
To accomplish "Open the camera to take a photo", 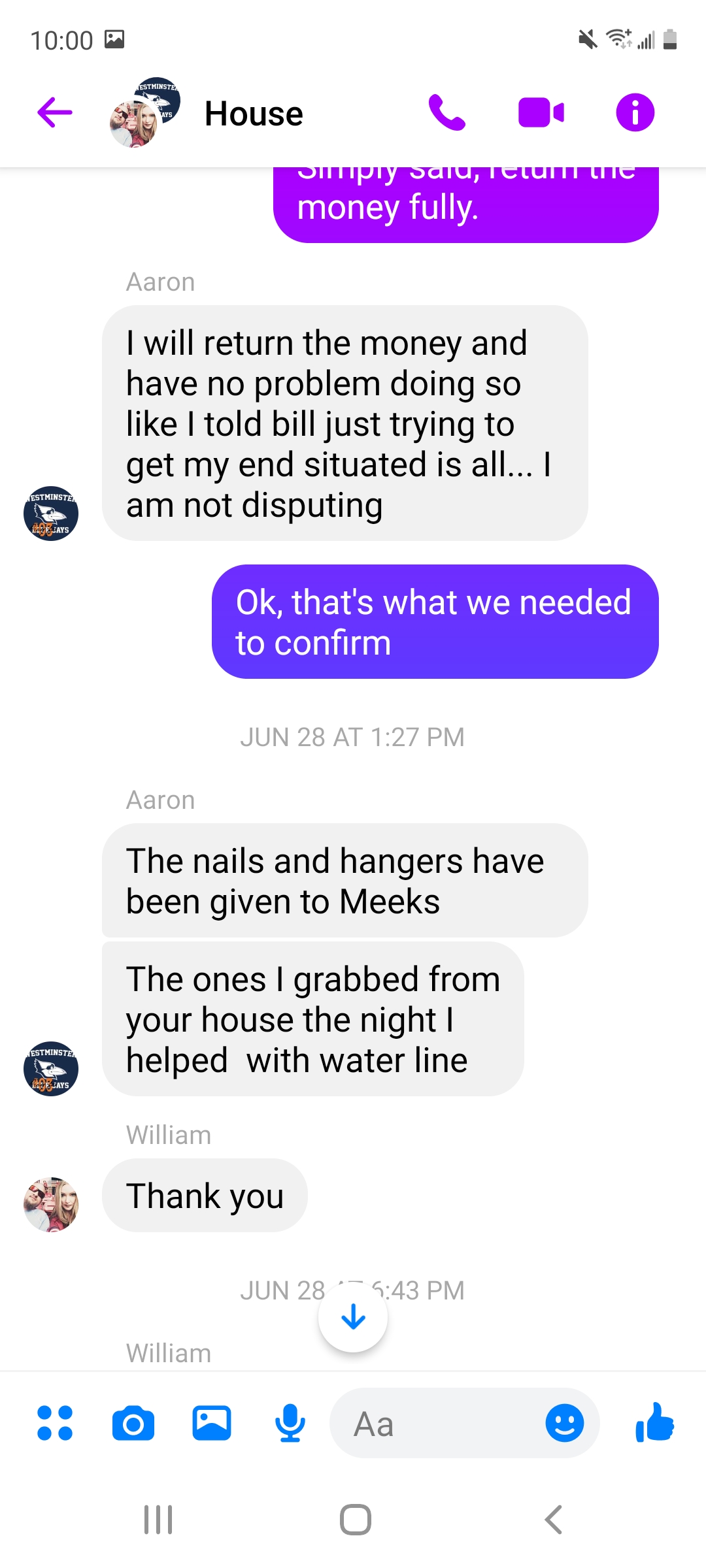I will click(133, 1423).
